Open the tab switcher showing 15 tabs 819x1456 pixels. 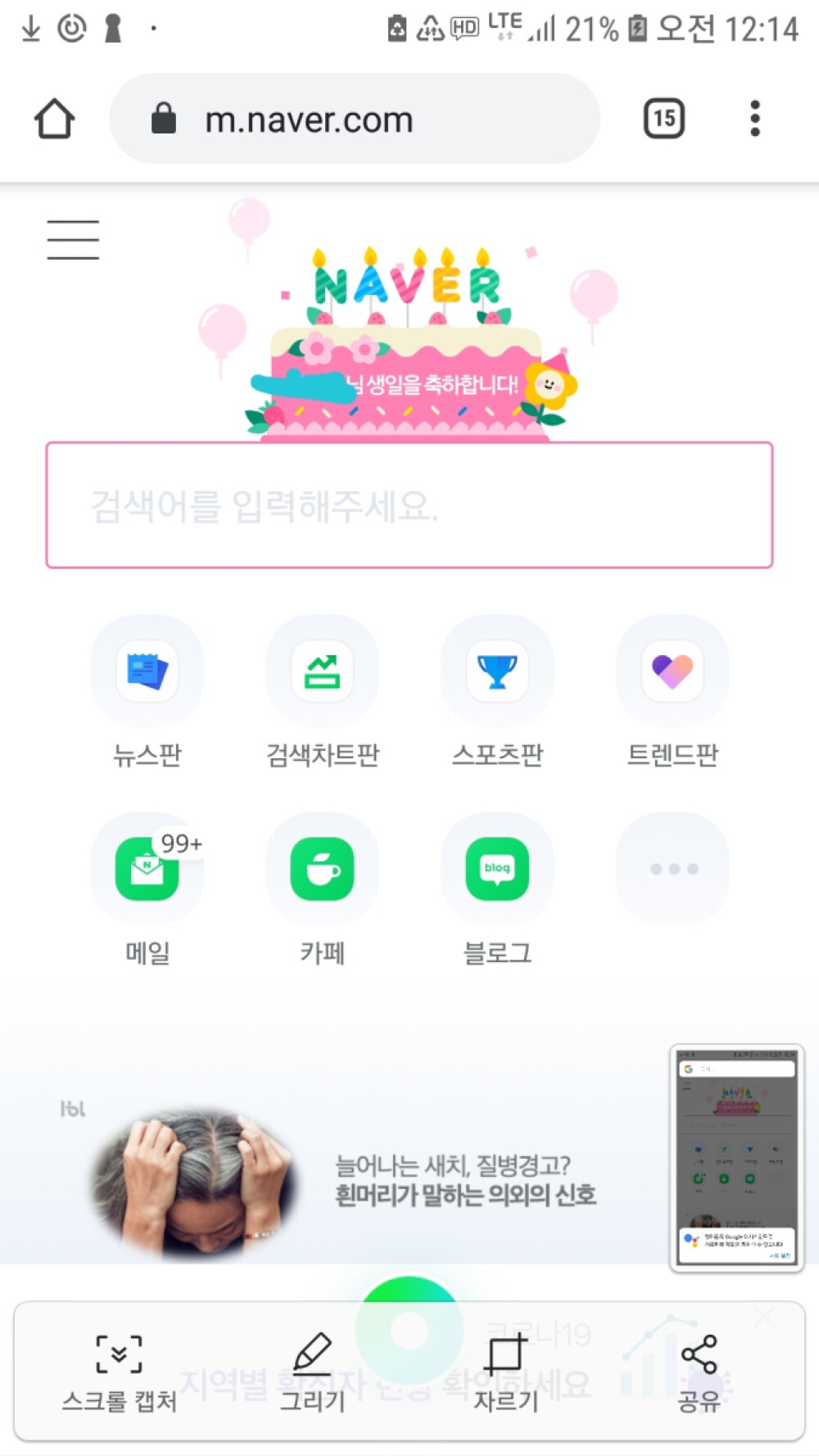point(663,120)
